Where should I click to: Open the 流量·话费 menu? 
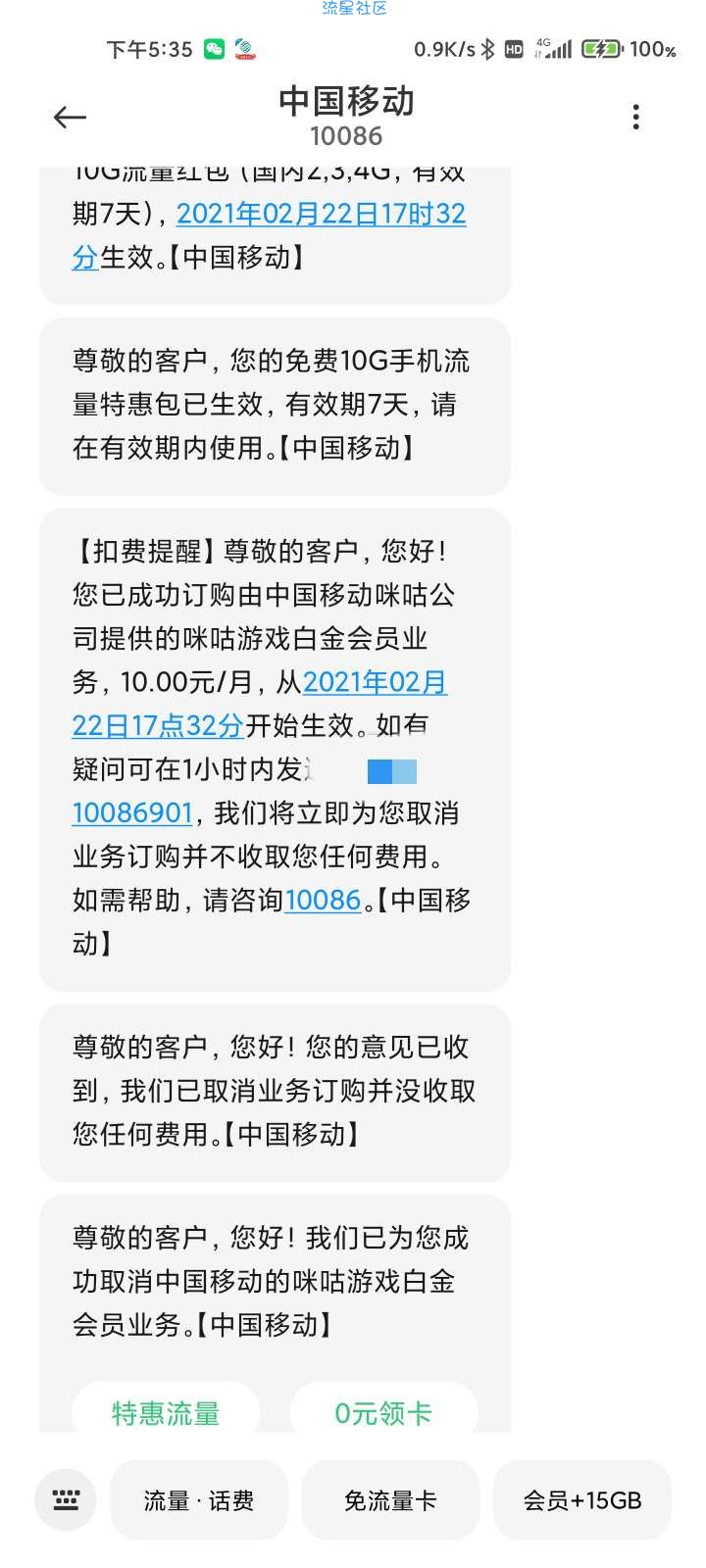(x=199, y=1500)
